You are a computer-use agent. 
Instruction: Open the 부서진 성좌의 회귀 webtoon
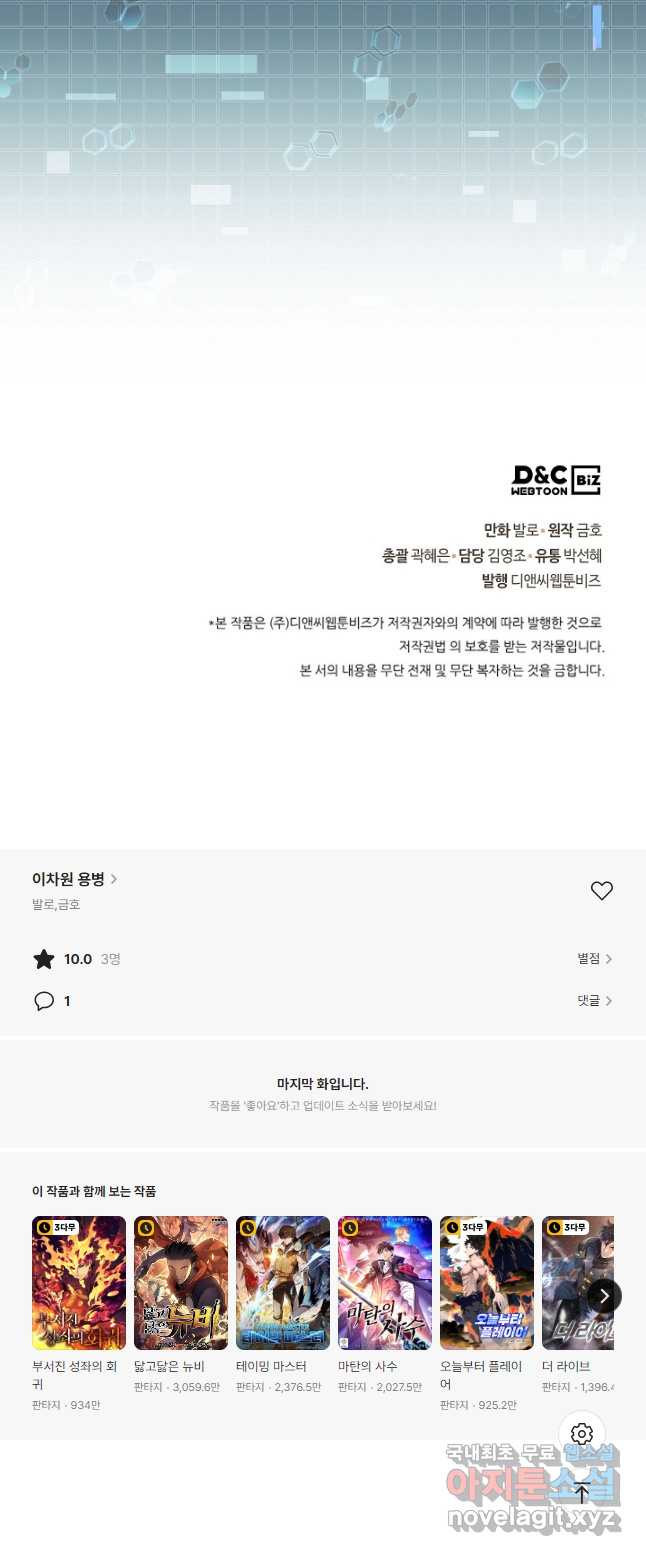79,1283
